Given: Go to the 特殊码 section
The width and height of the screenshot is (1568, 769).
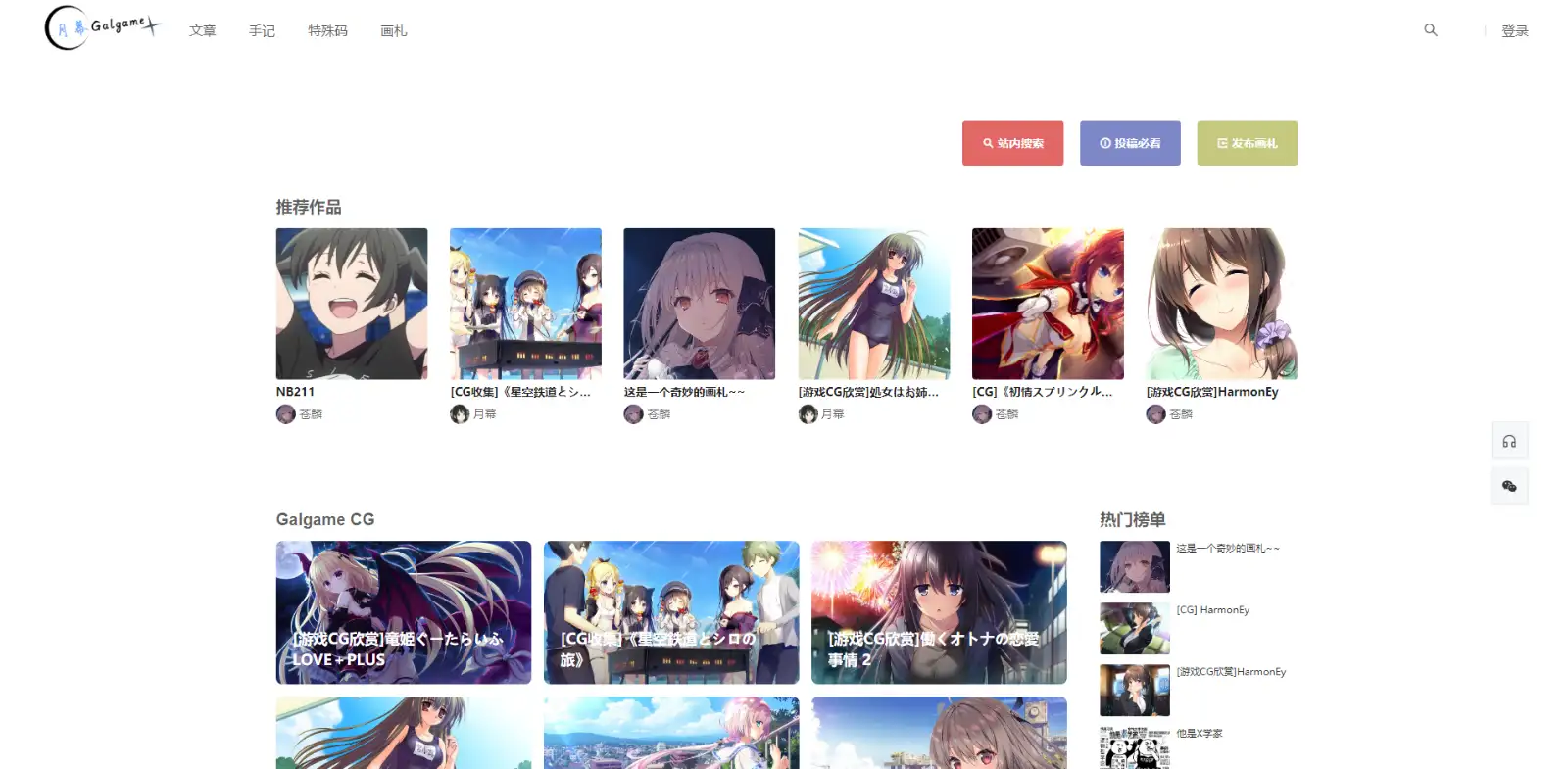Looking at the screenshot, I should (327, 31).
